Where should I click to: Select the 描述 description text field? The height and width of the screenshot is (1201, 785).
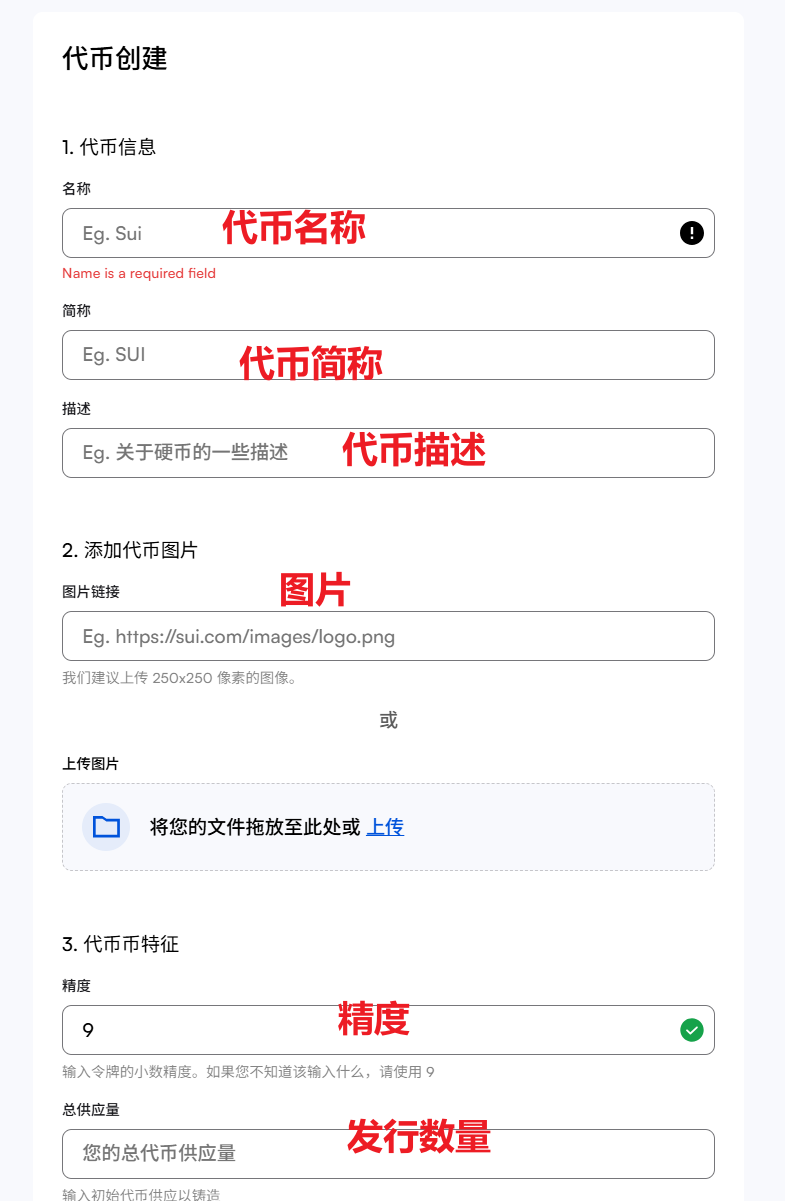tap(388, 453)
